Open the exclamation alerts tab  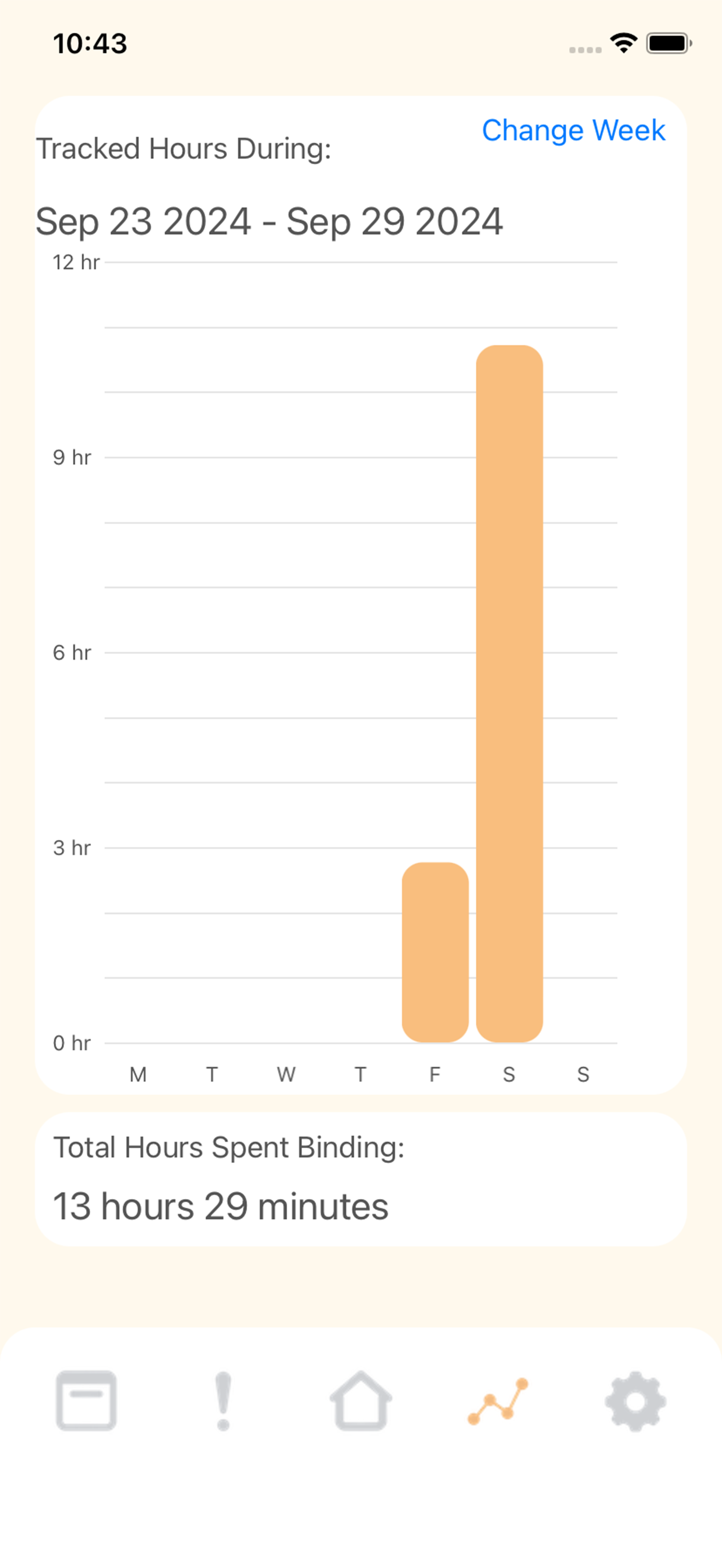[223, 1401]
